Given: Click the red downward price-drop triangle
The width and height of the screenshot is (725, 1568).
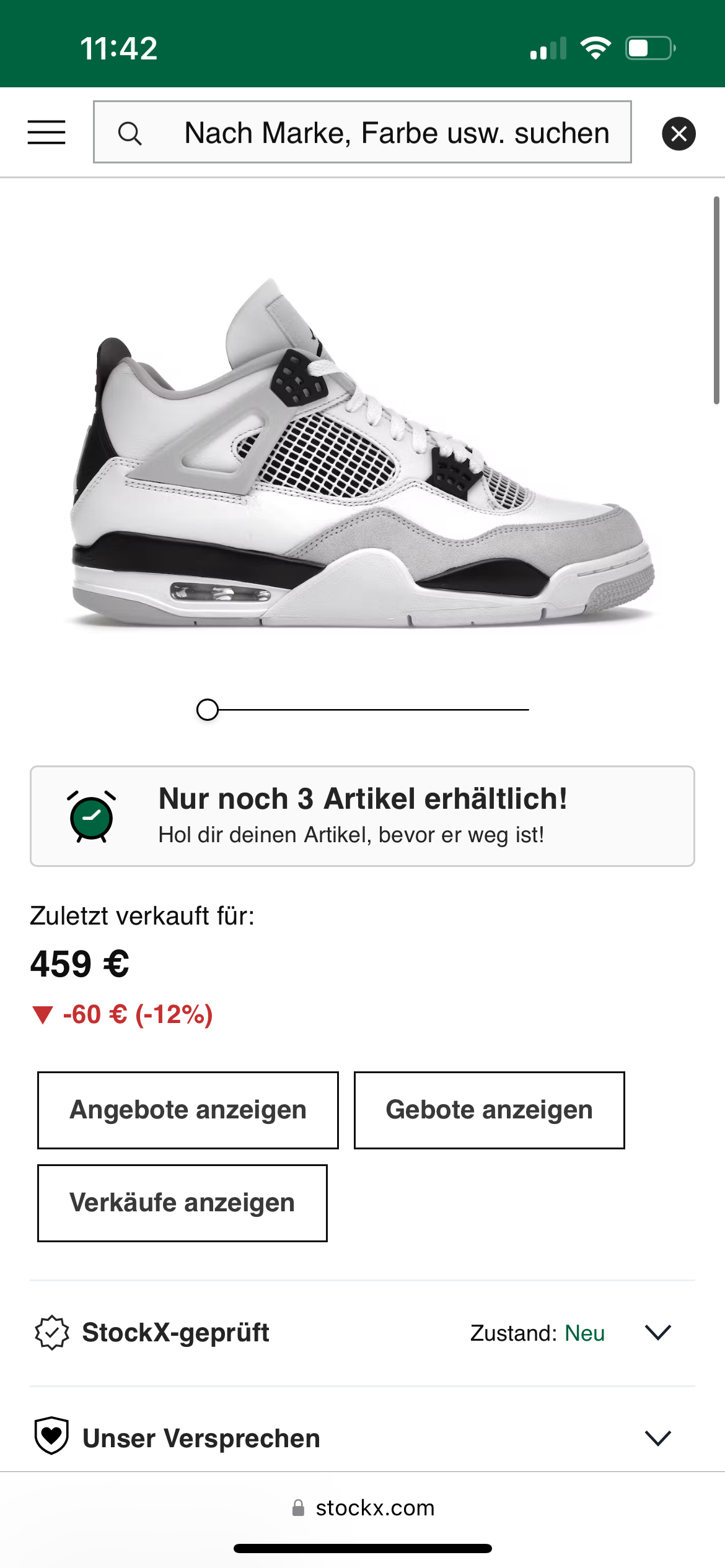Looking at the screenshot, I should (43, 1014).
